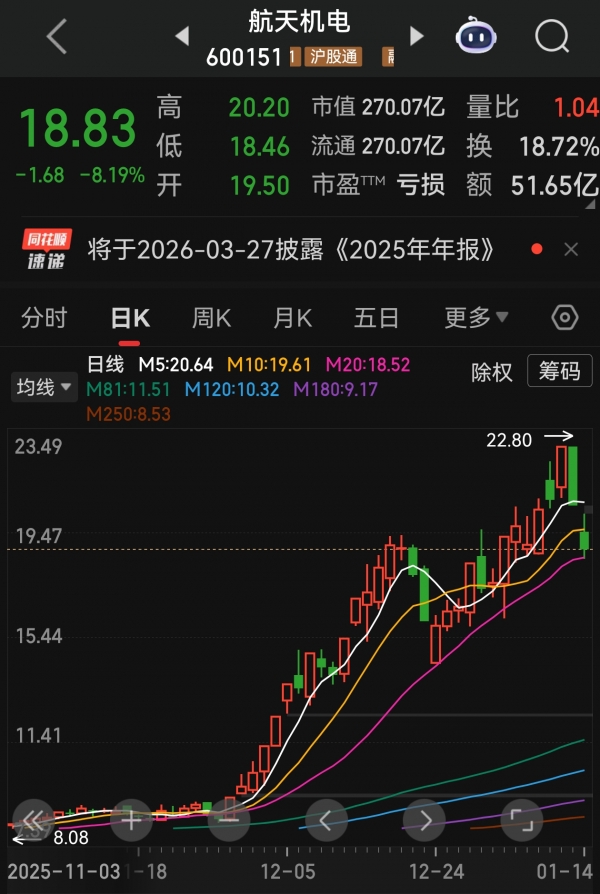Open the 2025 annual report disclosure notice
The height and width of the screenshot is (894, 600).
[291, 249]
